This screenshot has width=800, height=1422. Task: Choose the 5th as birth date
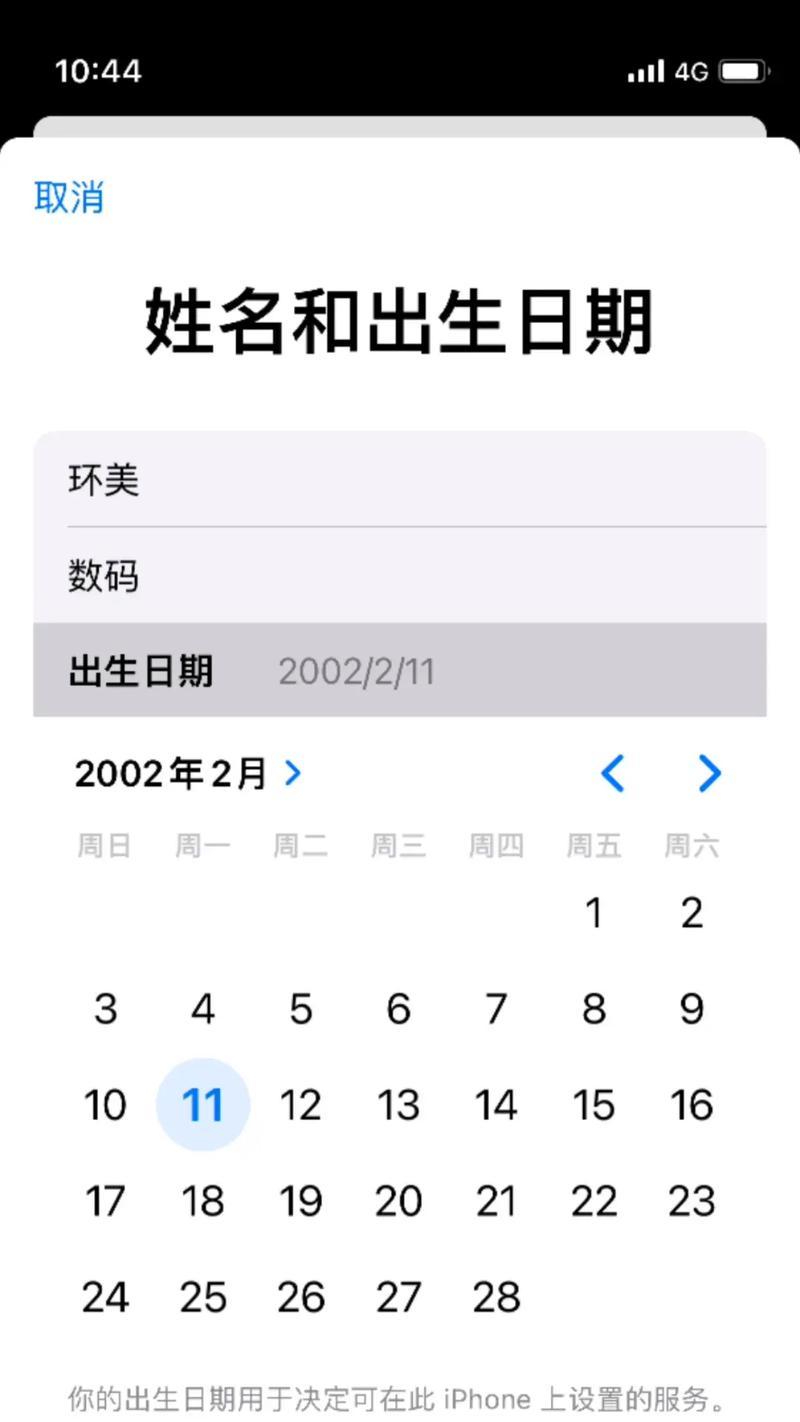point(301,1009)
